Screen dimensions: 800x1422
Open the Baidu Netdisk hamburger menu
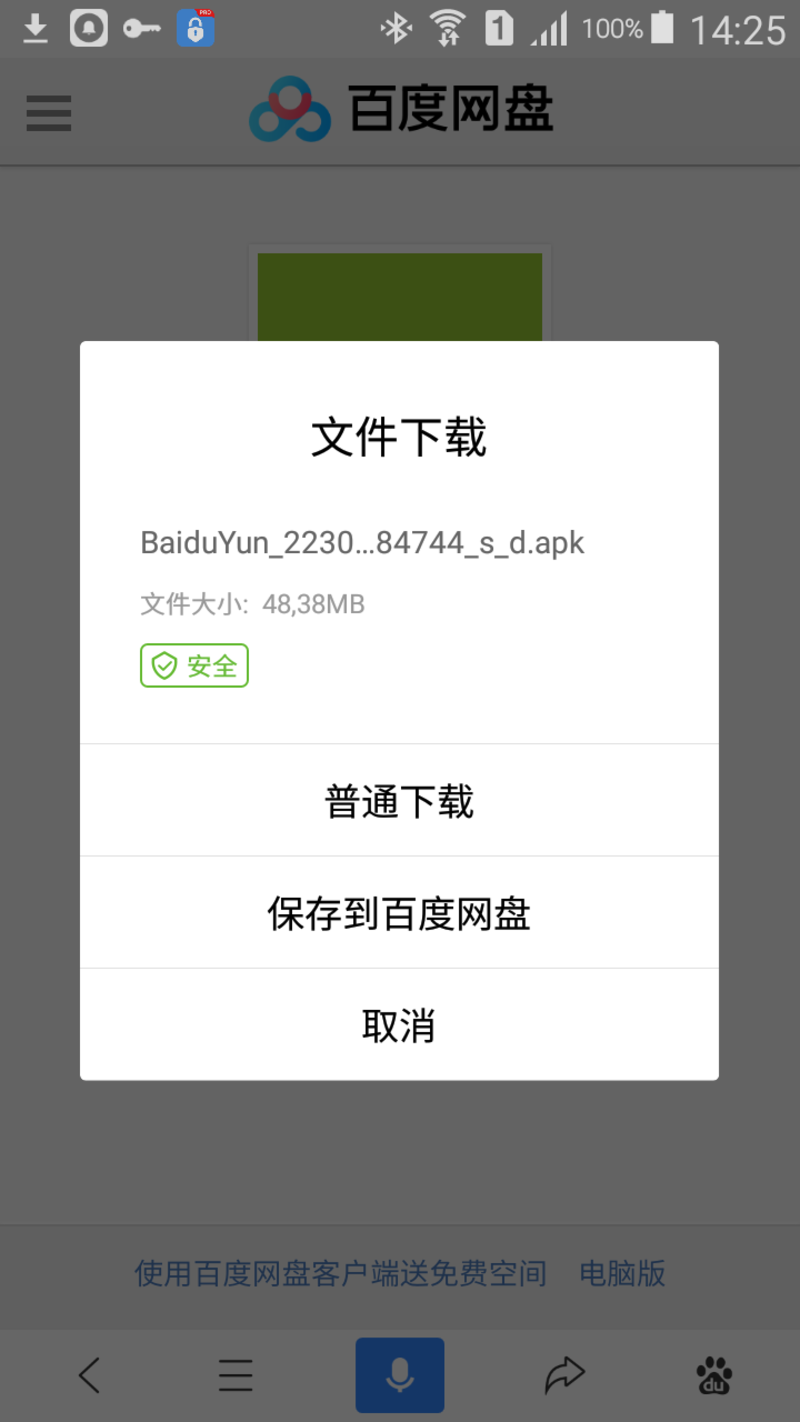pos(48,113)
